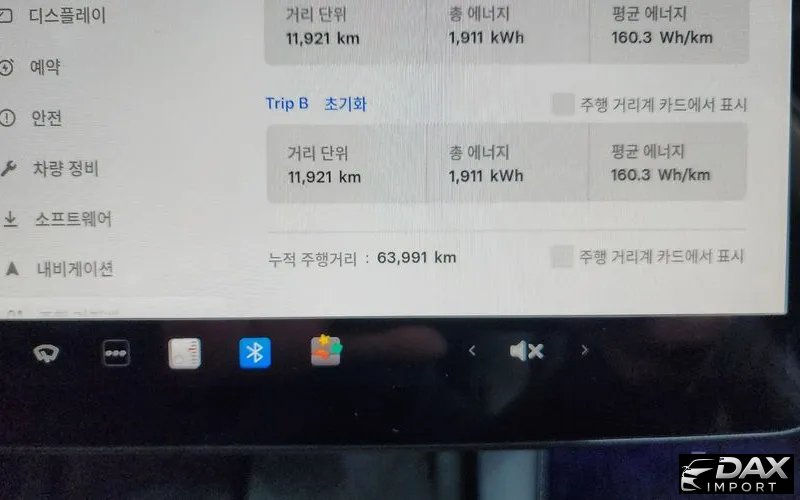Open the Bluetooth app icon
Screen dimensions: 800x500
[255, 352]
